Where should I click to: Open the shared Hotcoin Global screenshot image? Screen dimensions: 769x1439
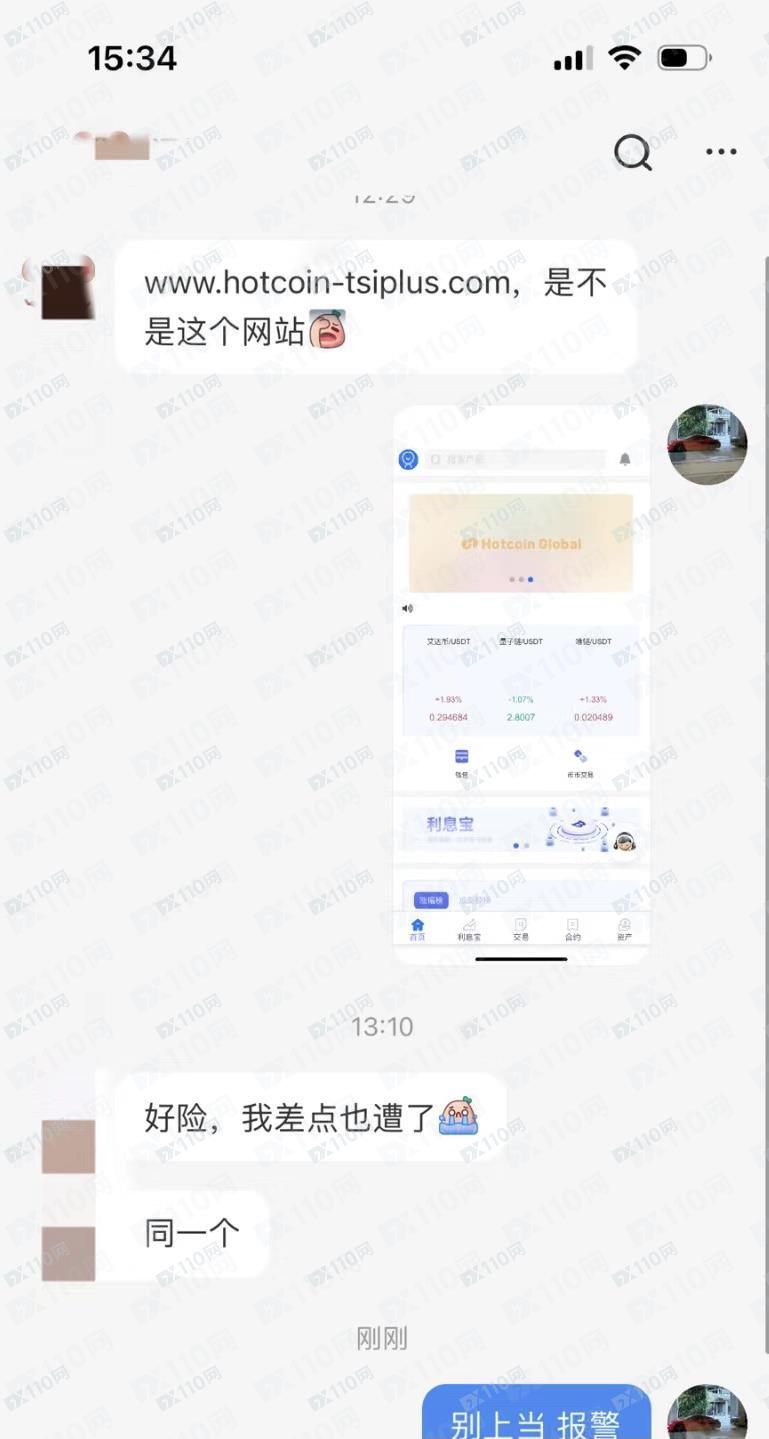[x=520, y=684]
